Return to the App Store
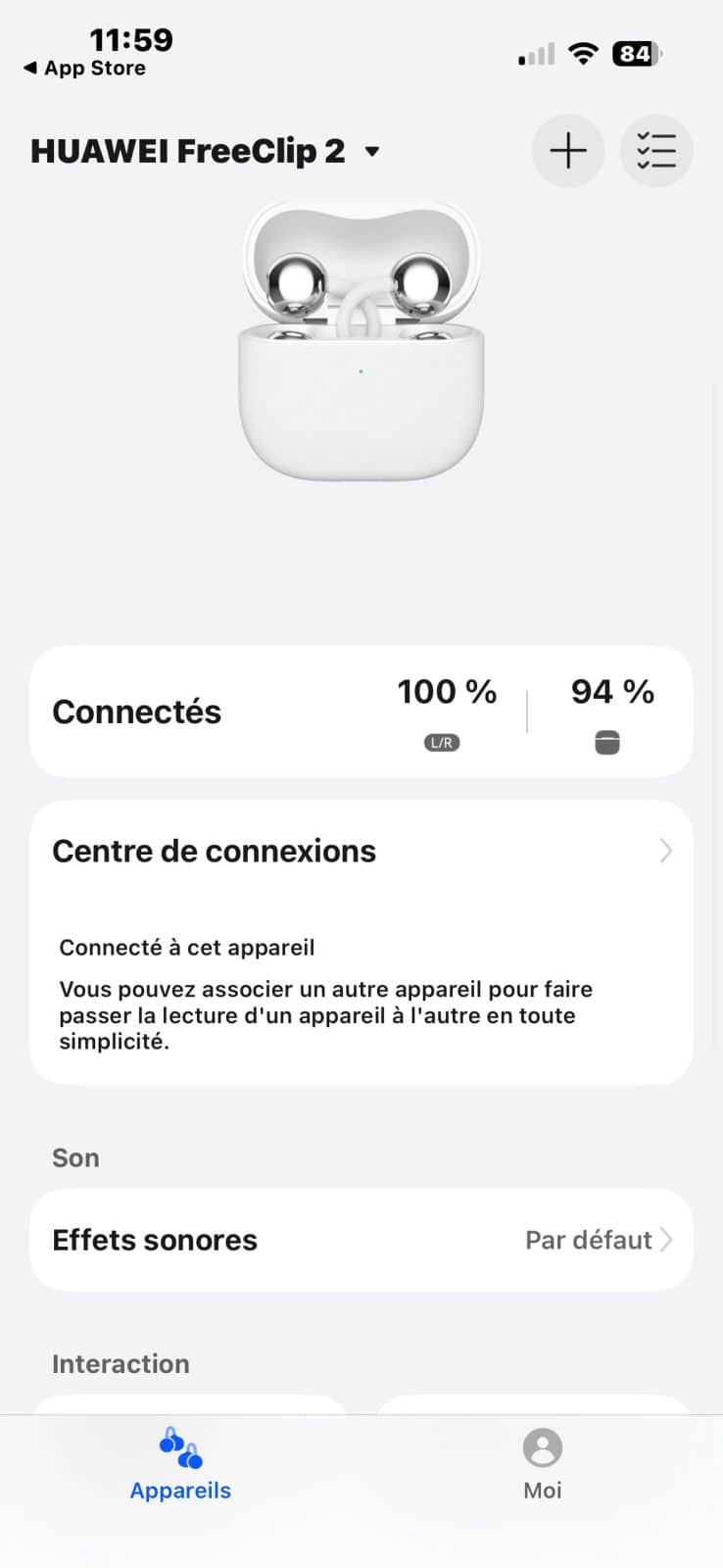 coord(84,68)
